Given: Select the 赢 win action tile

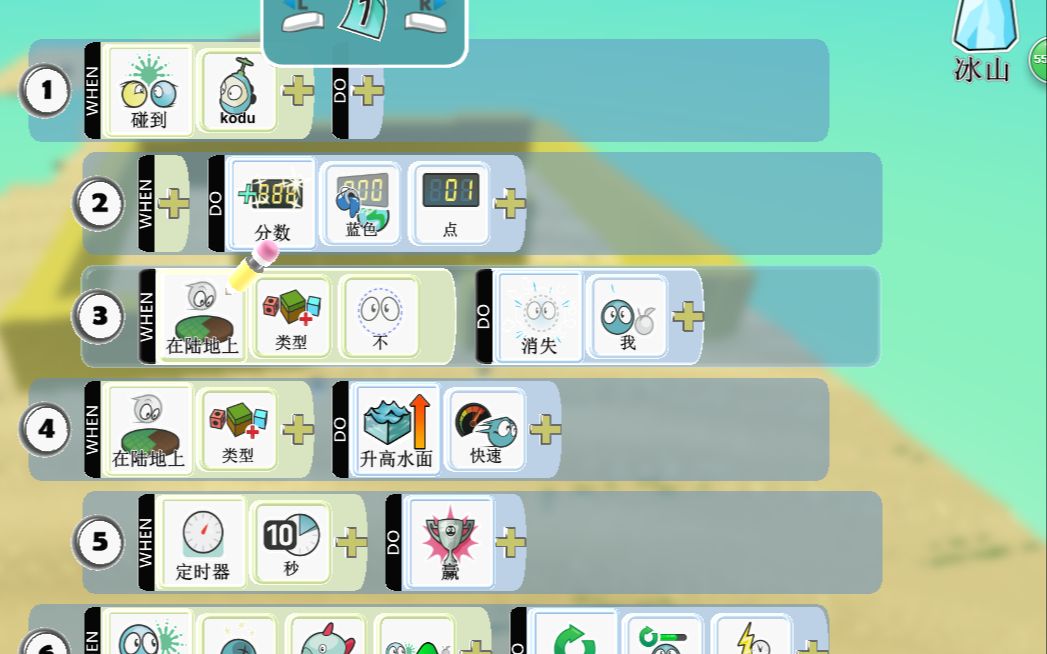Looking at the screenshot, I should click(x=450, y=543).
